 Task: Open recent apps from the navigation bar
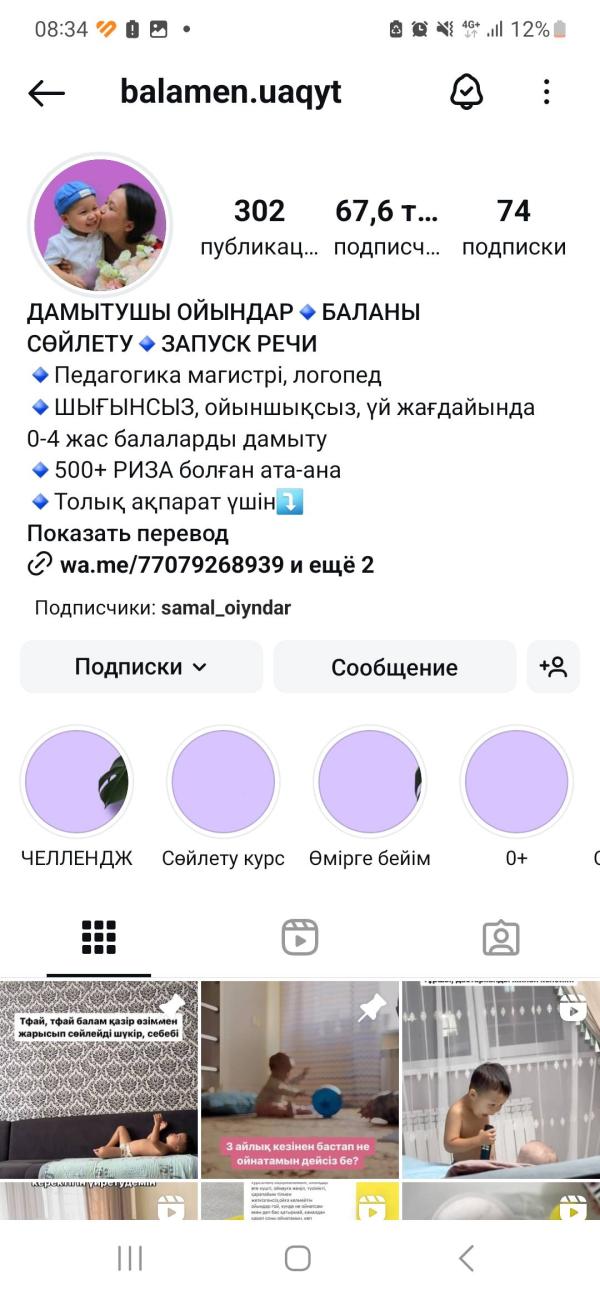[130, 1258]
